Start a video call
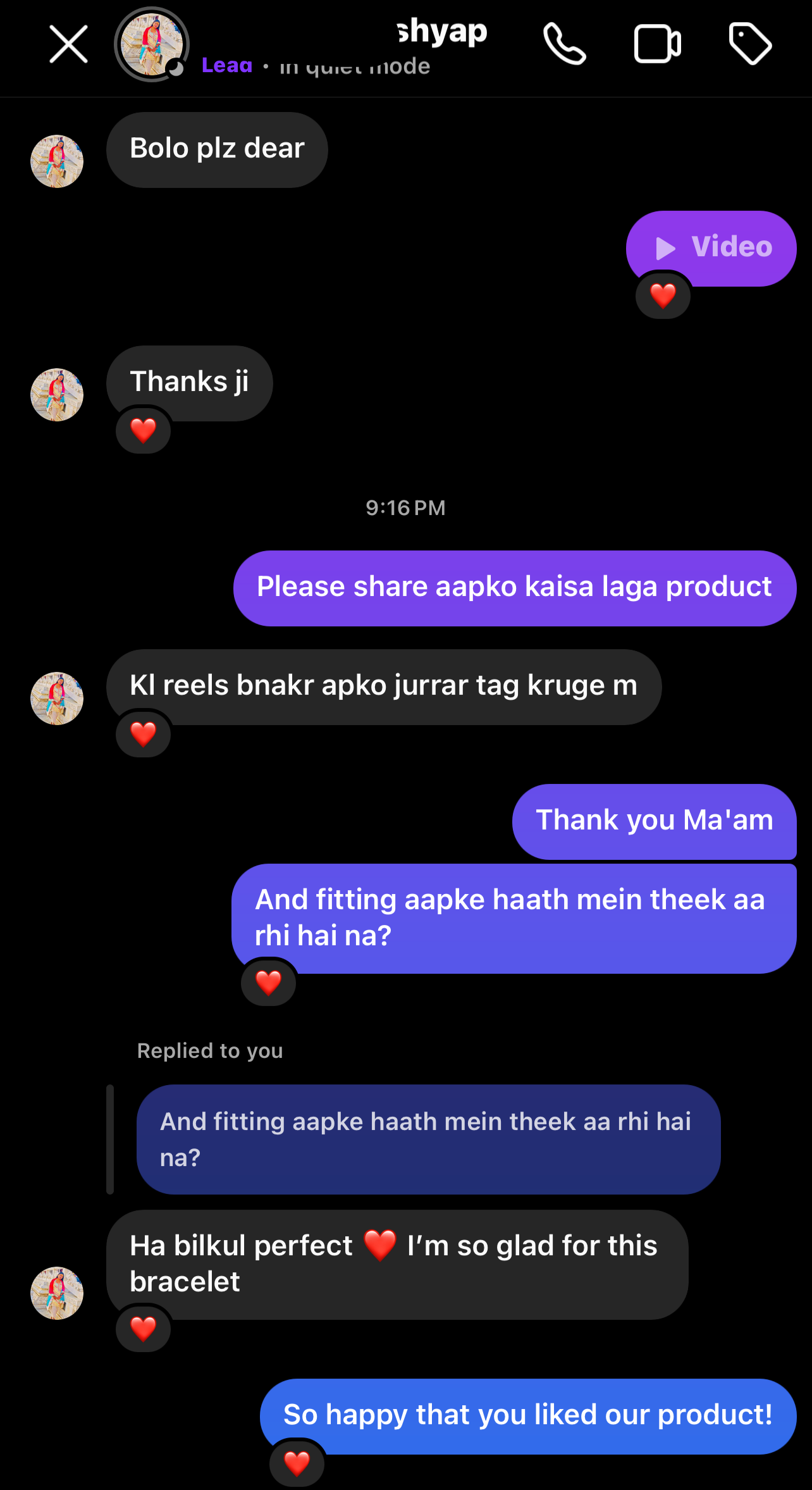The height and width of the screenshot is (1490, 812). tap(657, 44)
